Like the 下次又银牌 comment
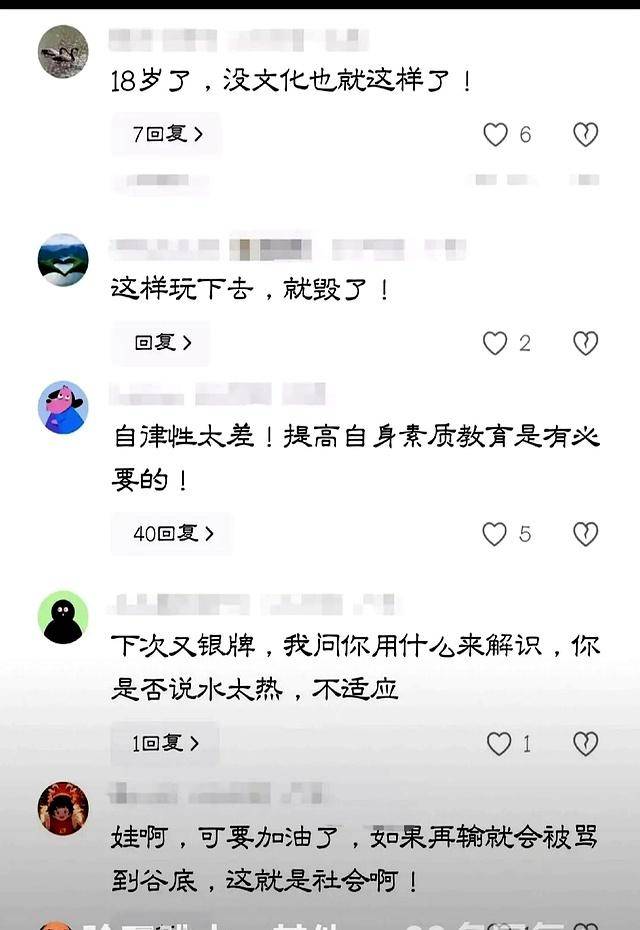This screenshot has height=930, width=640. (x=498, y=743)
